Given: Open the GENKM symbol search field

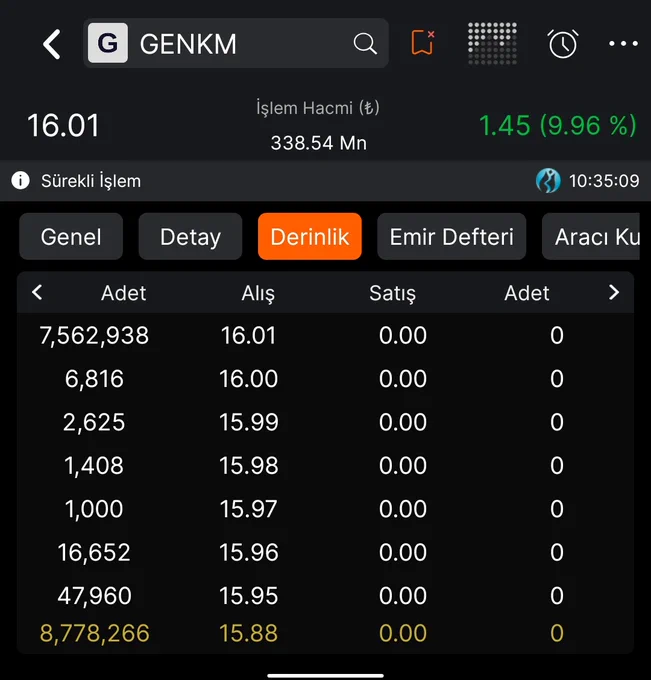Looking at the screenshot, I should coord(236,43).
